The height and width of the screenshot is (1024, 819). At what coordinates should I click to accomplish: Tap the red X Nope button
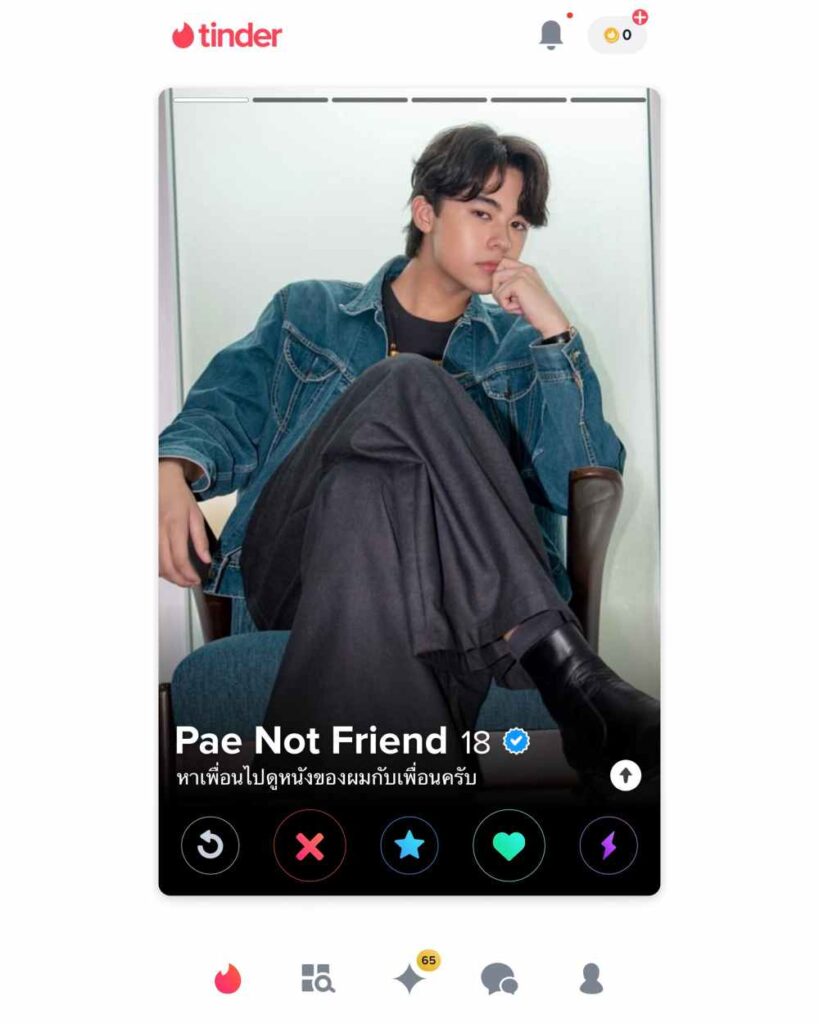[310, 846]
